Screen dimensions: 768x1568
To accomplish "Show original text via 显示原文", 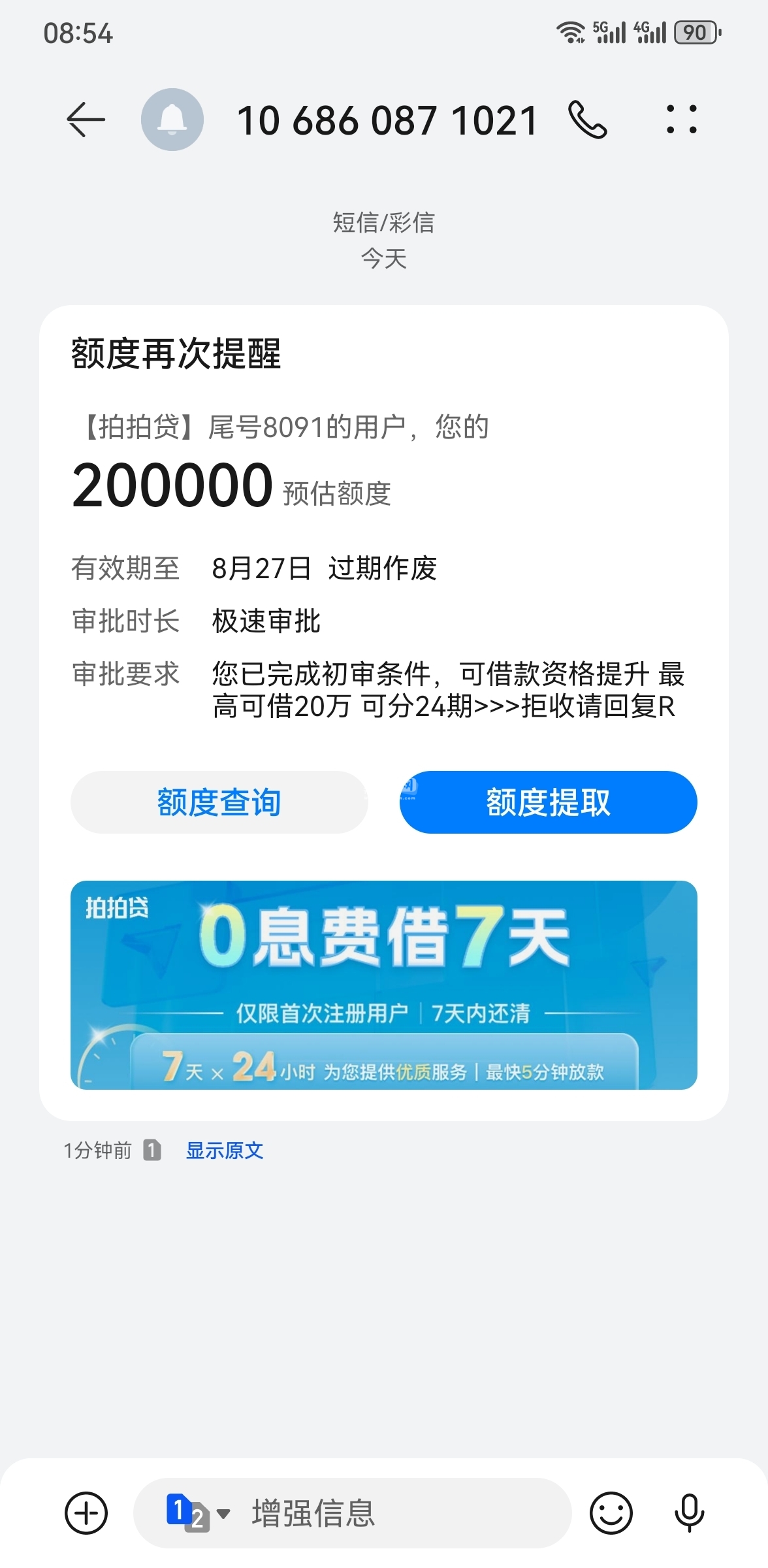I will [225, 1151].
